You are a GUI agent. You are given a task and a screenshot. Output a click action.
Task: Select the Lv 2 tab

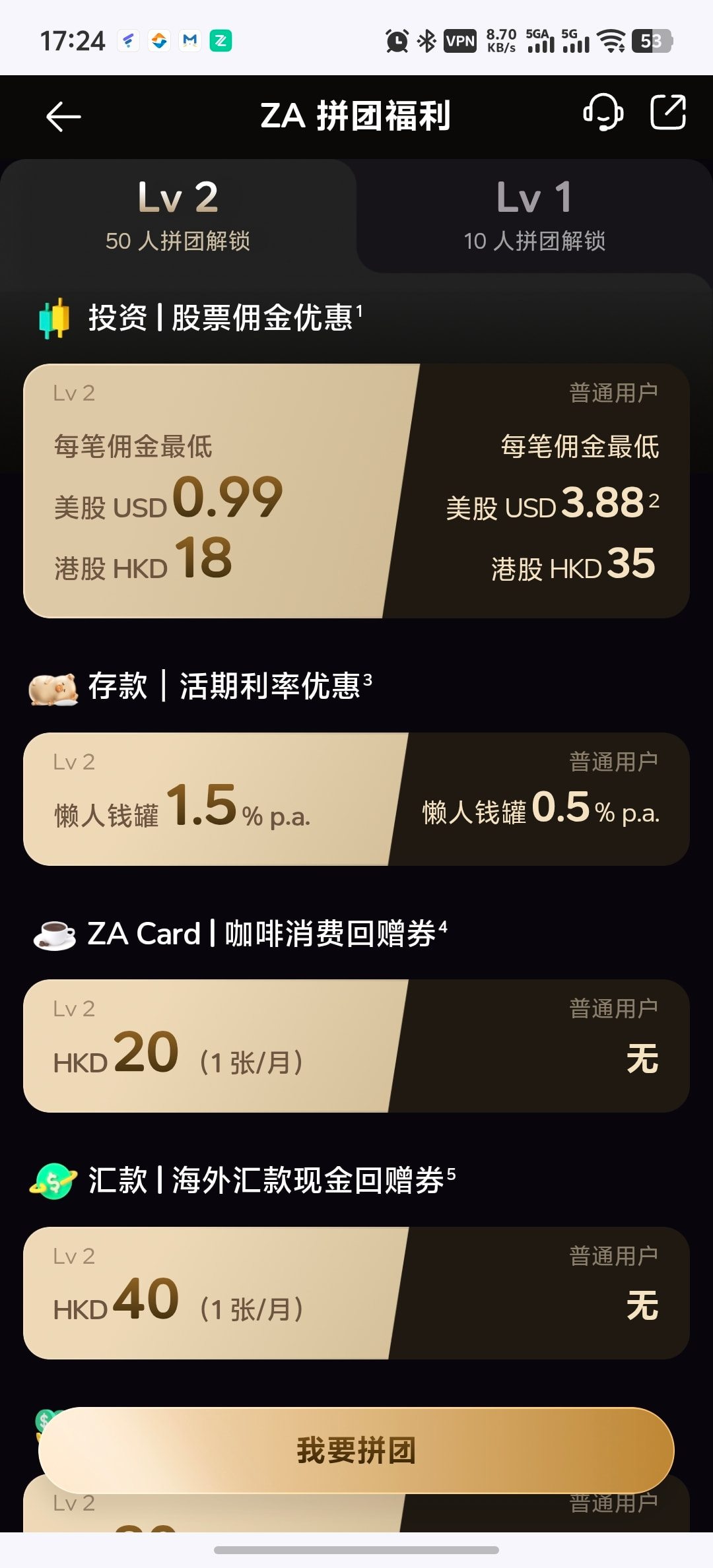178,215
